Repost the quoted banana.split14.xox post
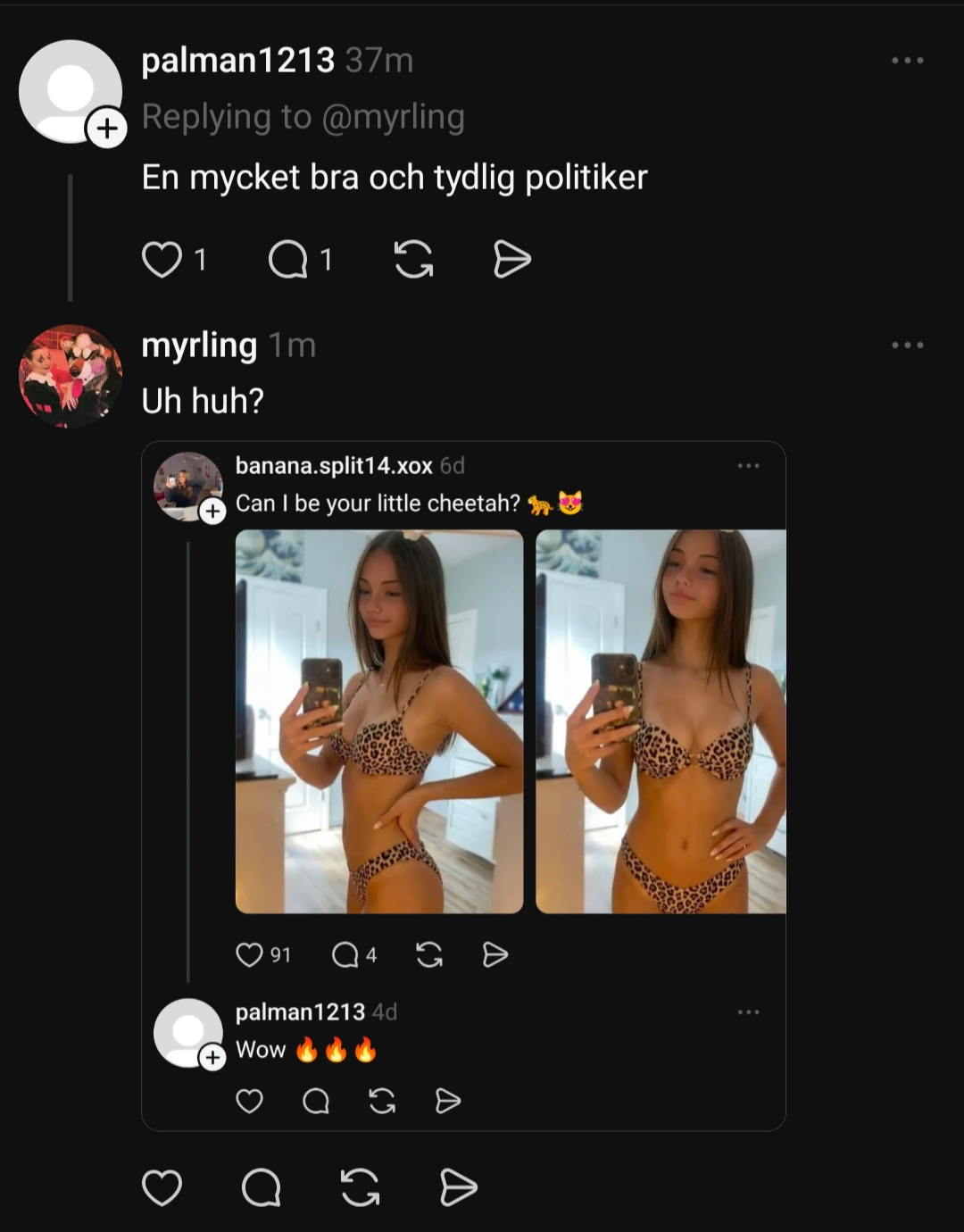Screen dimensions: 964x1232 (429, 955)
